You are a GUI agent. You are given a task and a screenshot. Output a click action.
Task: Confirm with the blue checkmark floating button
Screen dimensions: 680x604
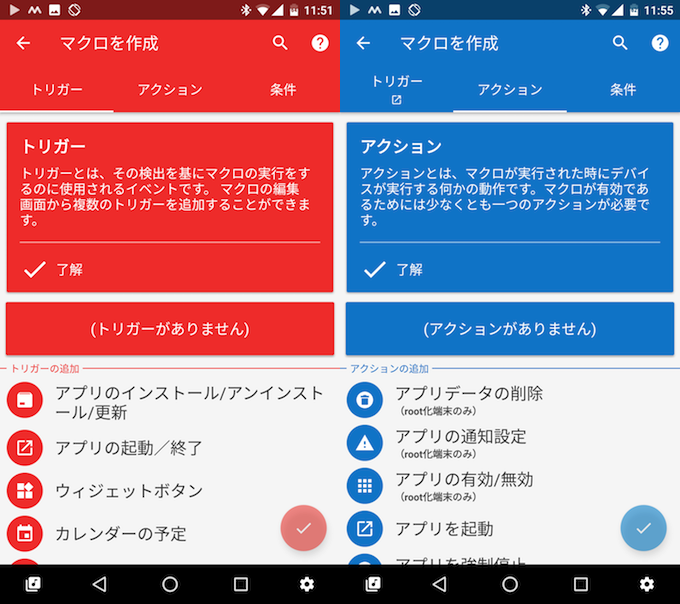(644, 528)
